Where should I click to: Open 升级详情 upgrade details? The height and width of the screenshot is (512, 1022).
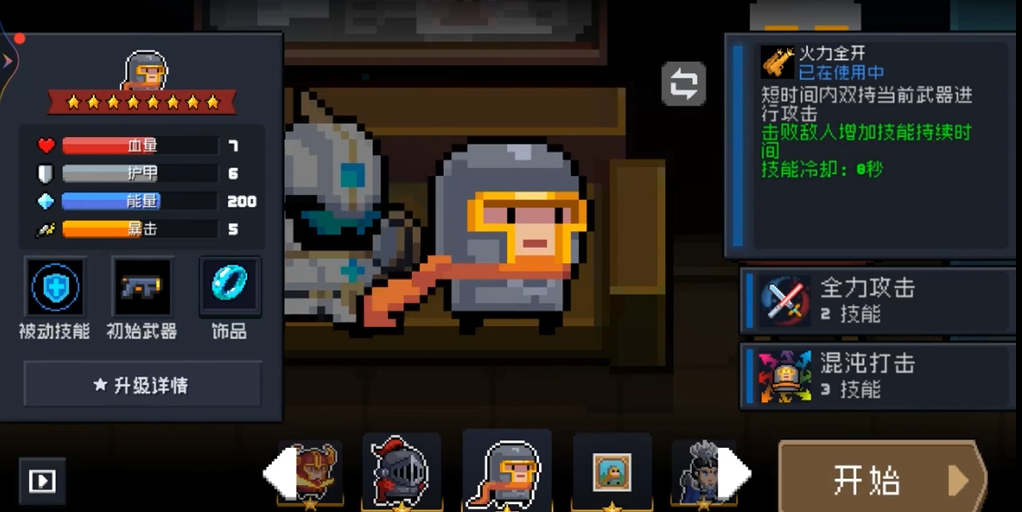click(142, 385)
